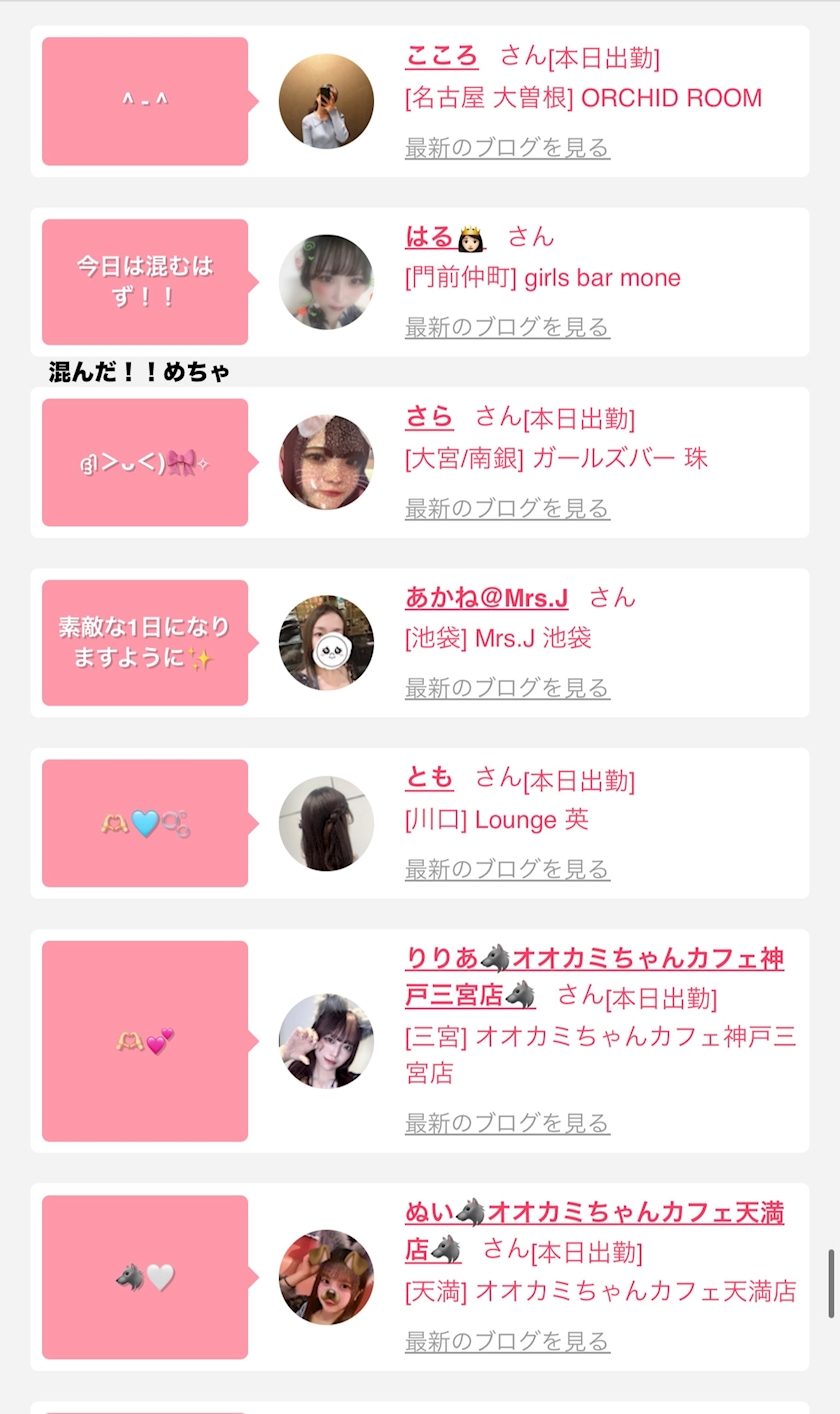This screenshot has height=1414, width=840.
Task: View the latest blog of さら
Action: [x=507, y=508]
